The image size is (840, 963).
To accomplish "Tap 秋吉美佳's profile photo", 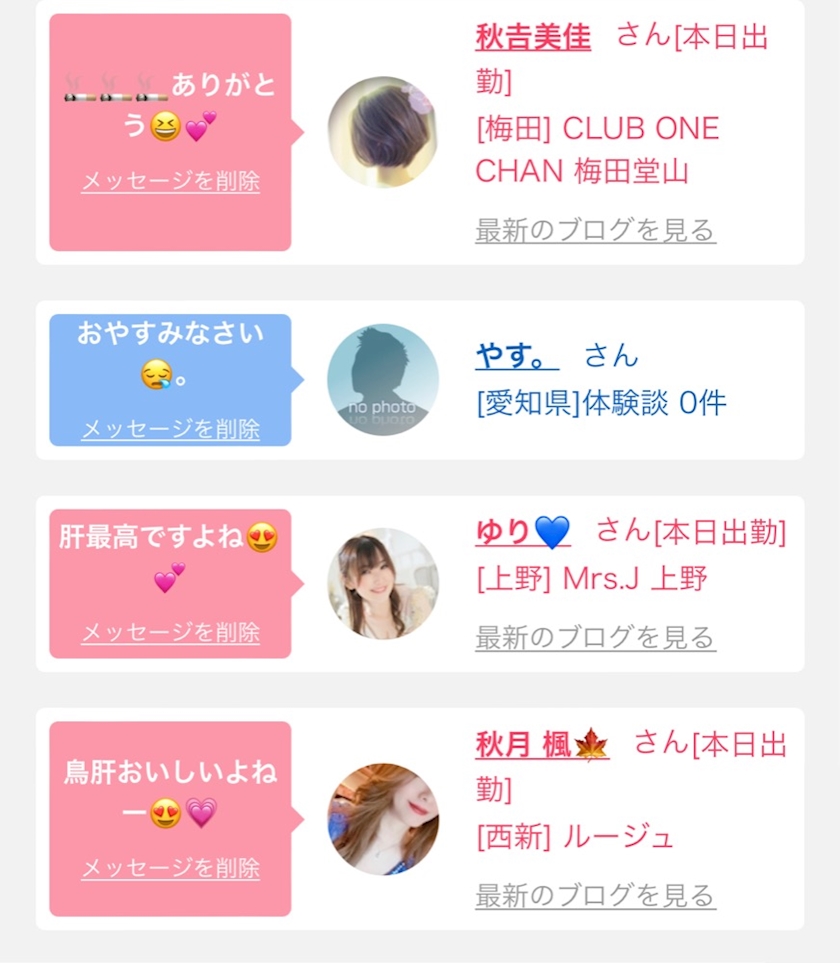I will [383, 132].
